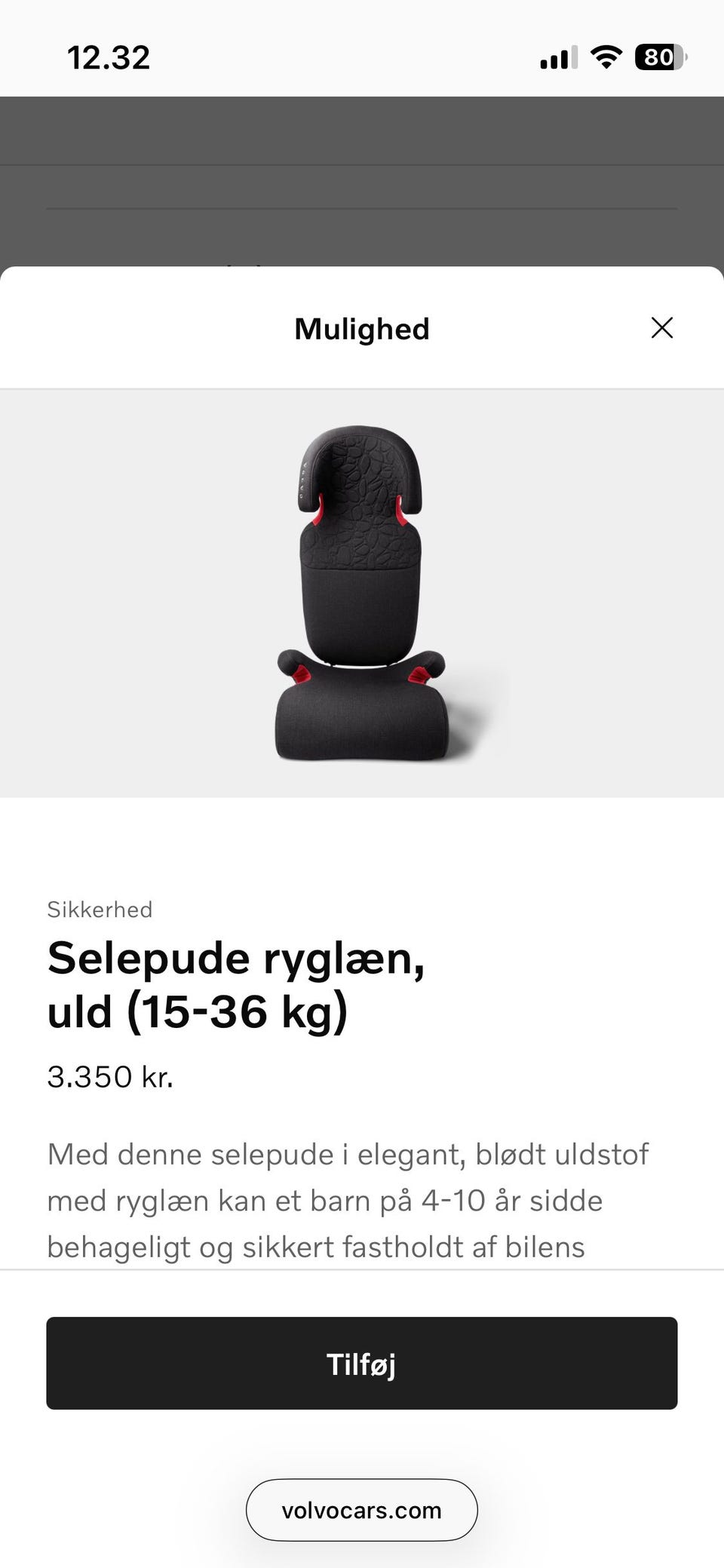Select the Sikkerhed category label

click(x=100, y=909)
